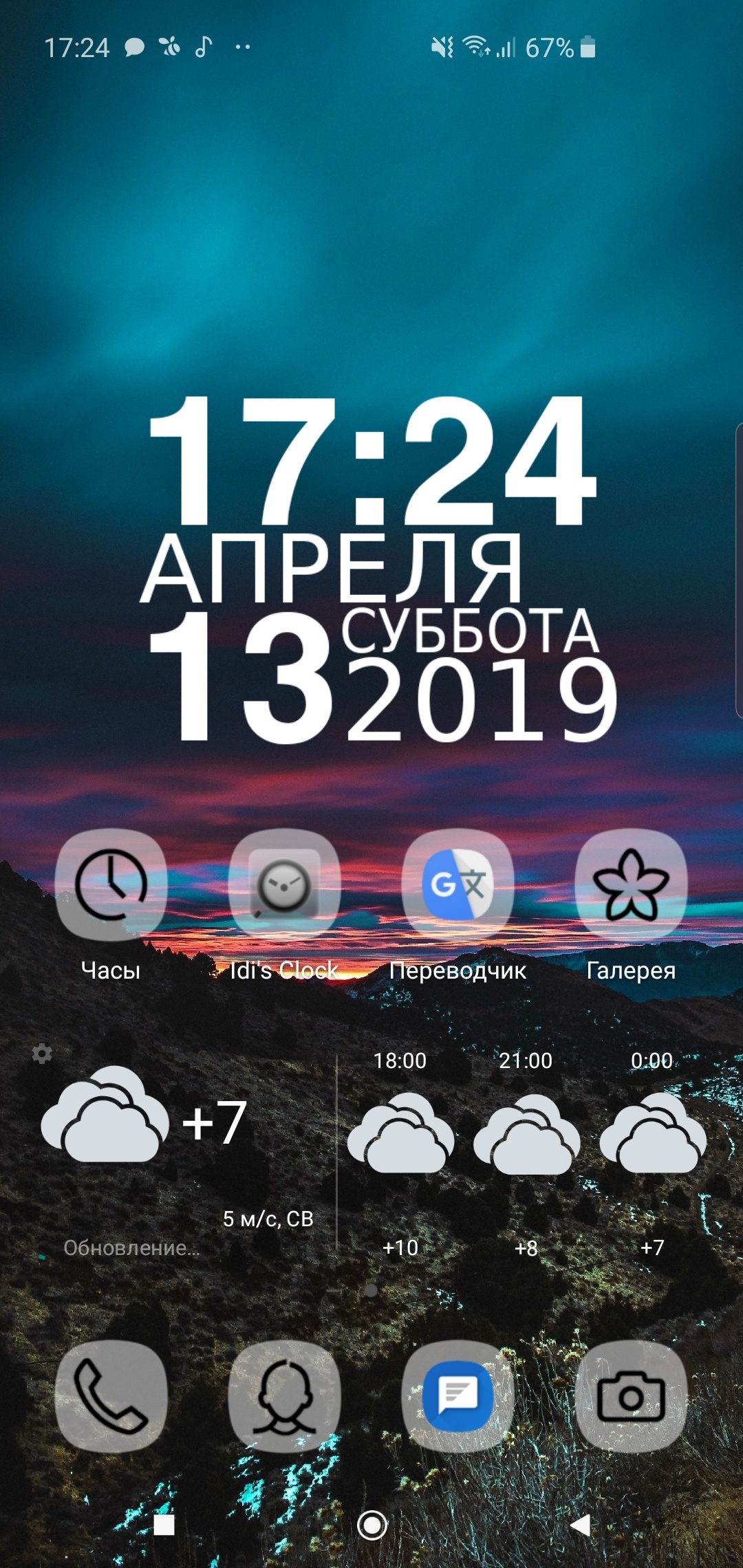Open the Галерея gallery app
This screenshot has width=743, height=1568.
click(631, 885)
